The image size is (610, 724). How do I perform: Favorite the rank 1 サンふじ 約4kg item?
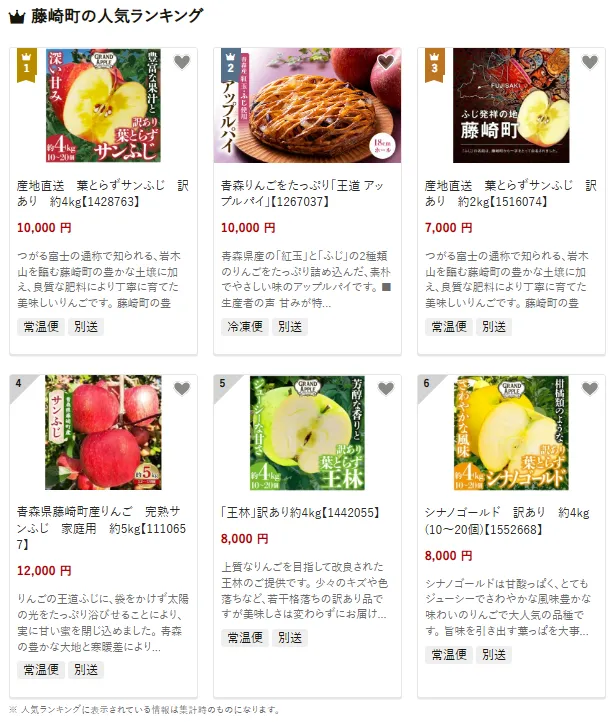coord(181,62)
